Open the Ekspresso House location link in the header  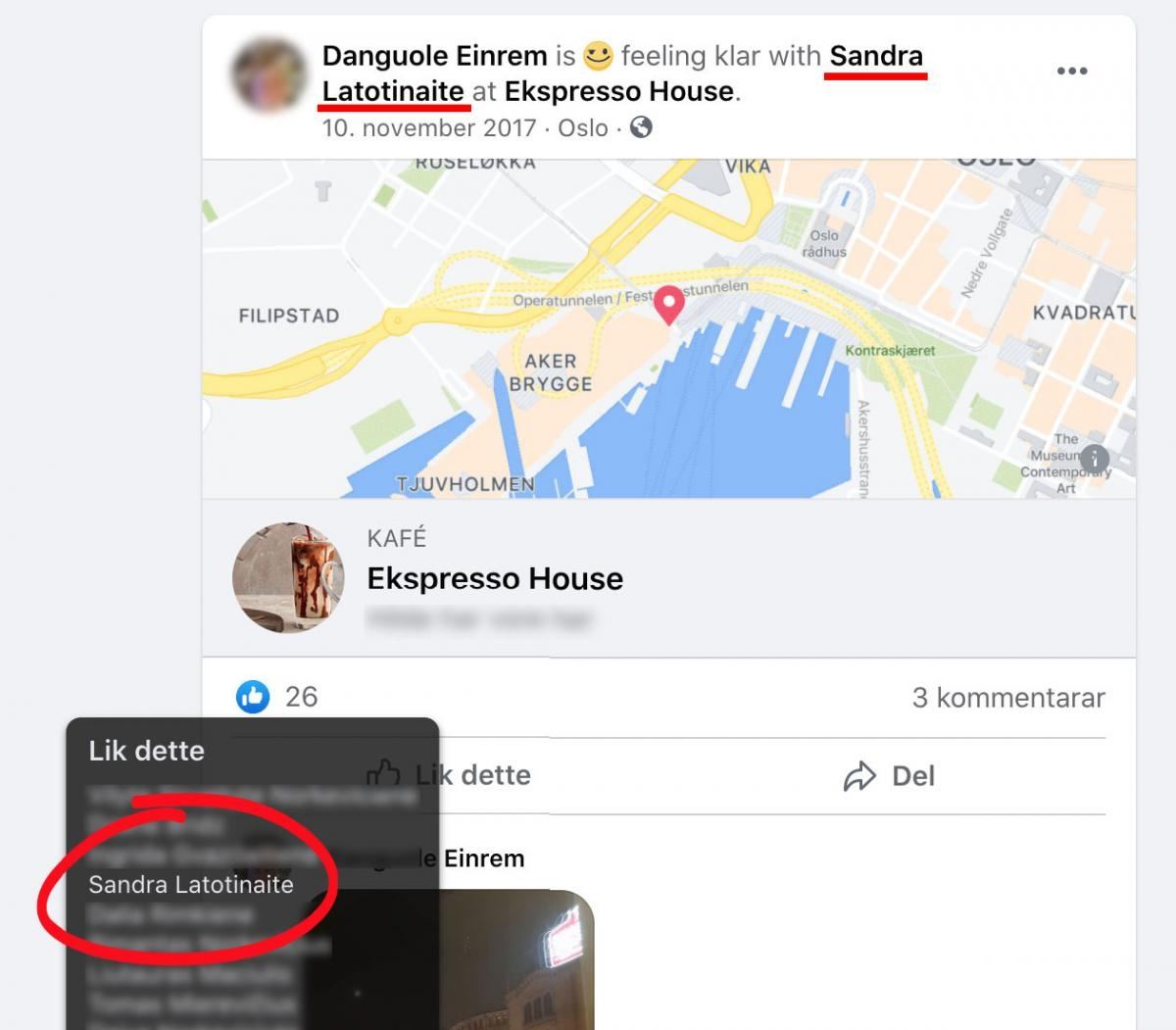click(x=618, y=91)
